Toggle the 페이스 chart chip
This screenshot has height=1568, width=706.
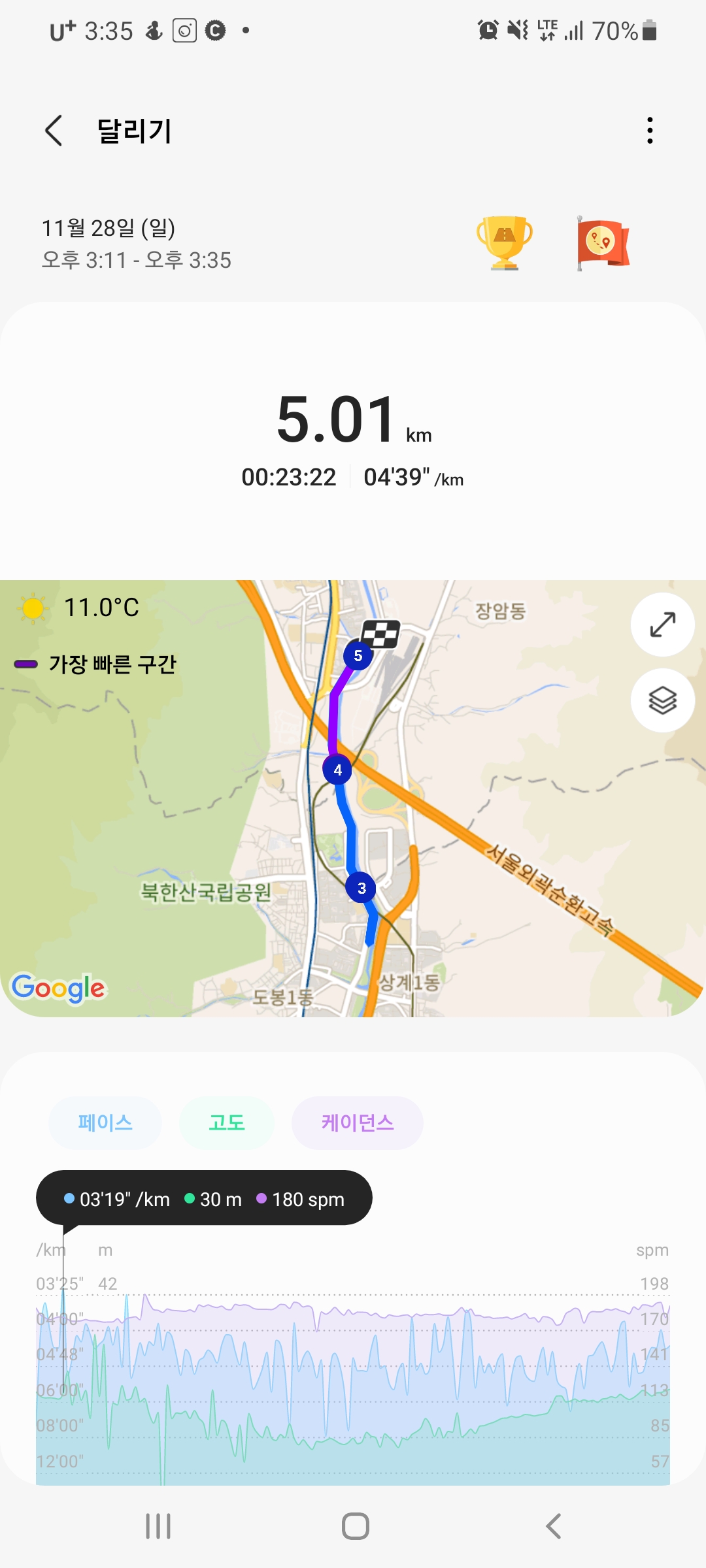point(105,1123)
